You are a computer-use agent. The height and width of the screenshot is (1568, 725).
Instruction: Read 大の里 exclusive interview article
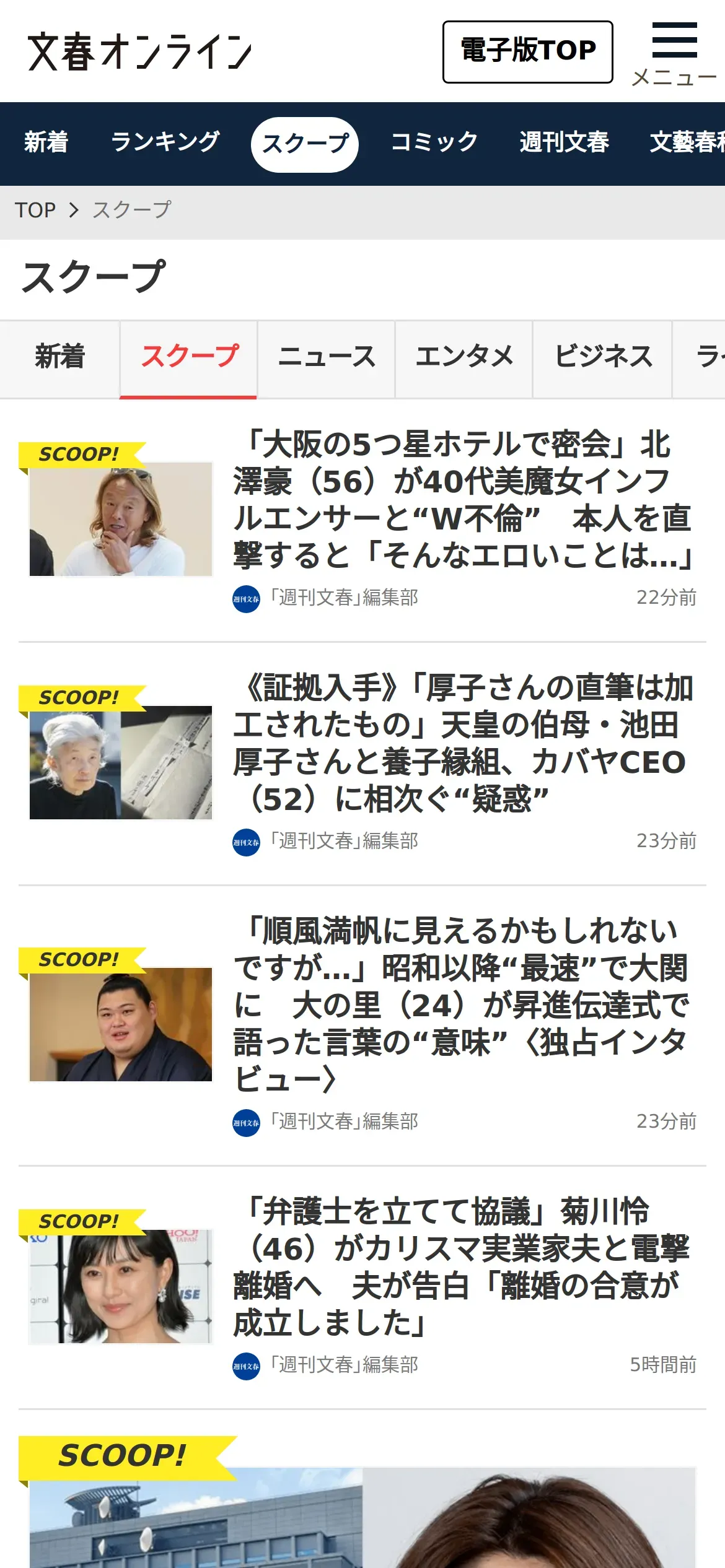point(462,1005)
